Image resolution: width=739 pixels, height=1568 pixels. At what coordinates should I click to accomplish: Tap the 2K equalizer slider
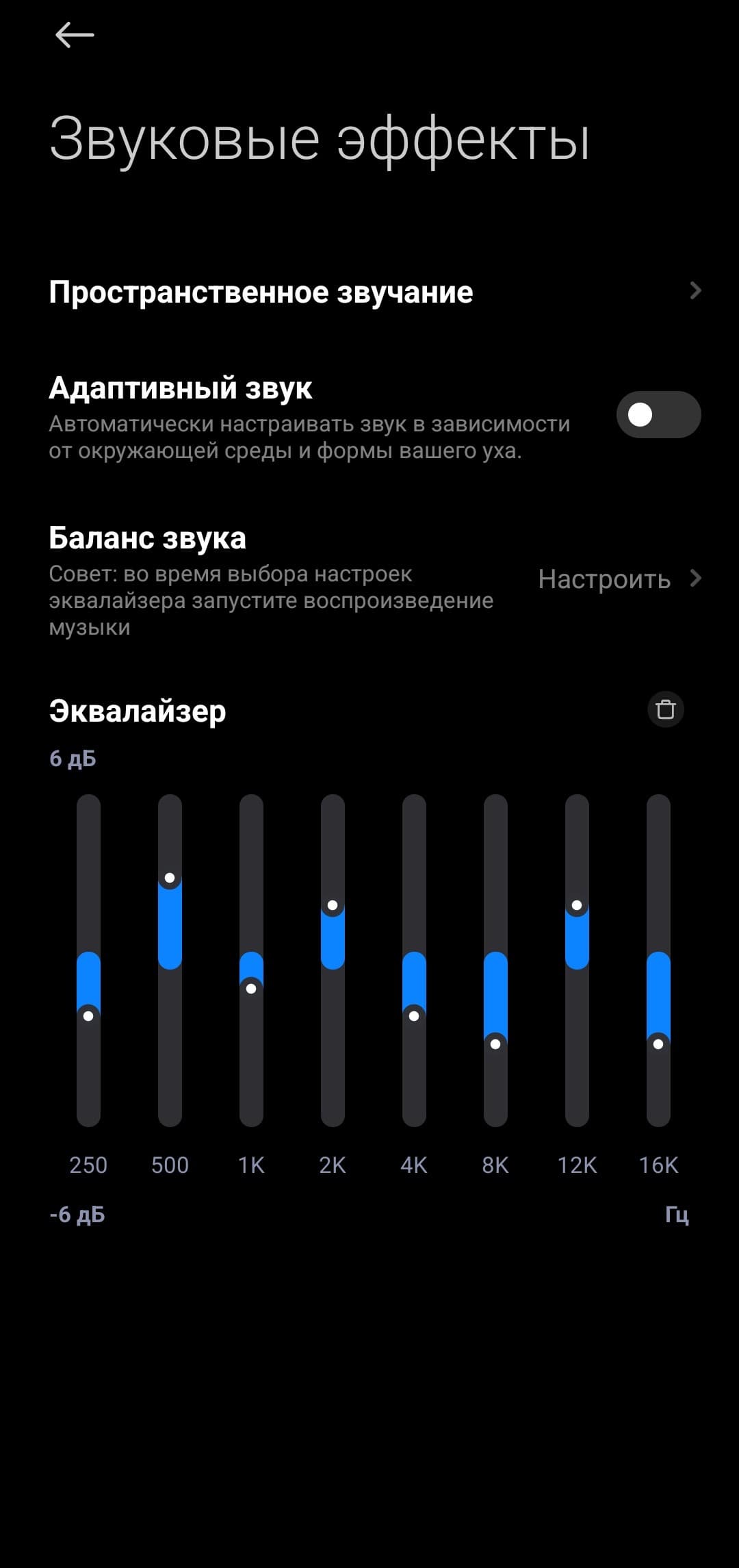pyautogui.click(x=333, y=906)
